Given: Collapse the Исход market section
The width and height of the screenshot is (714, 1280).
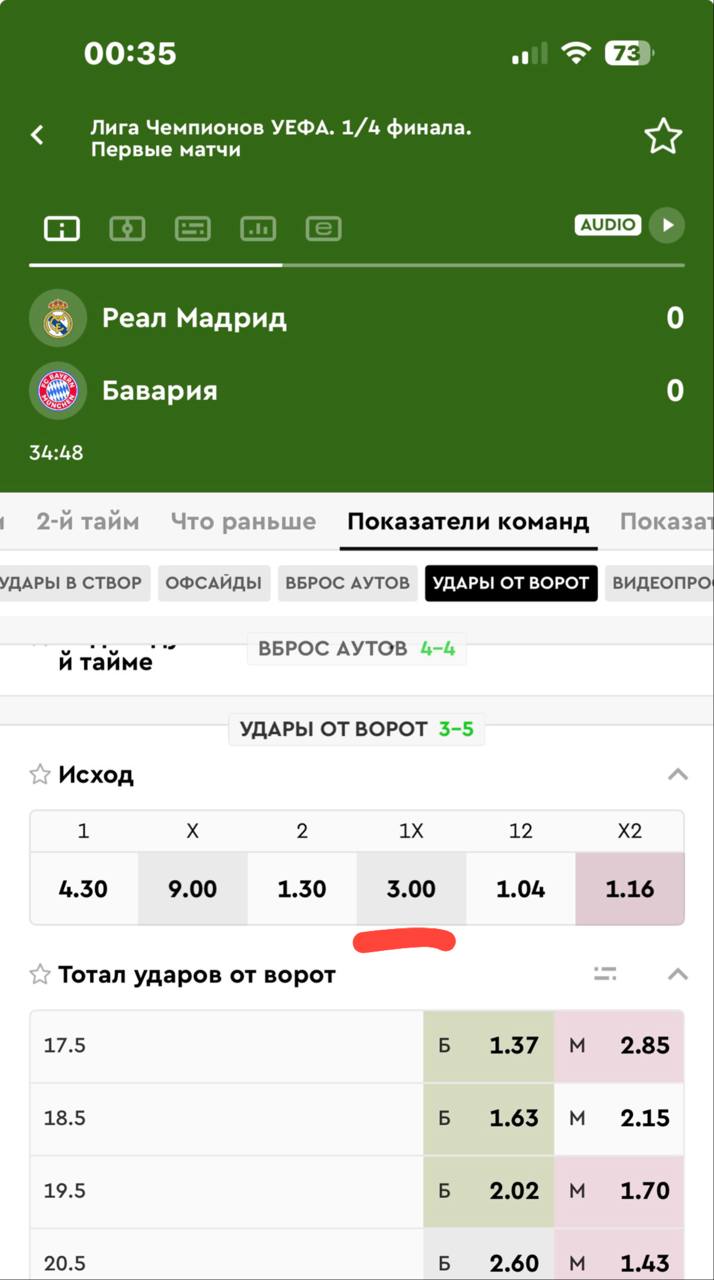Looking at the screenshot, I should click(678, 774).
